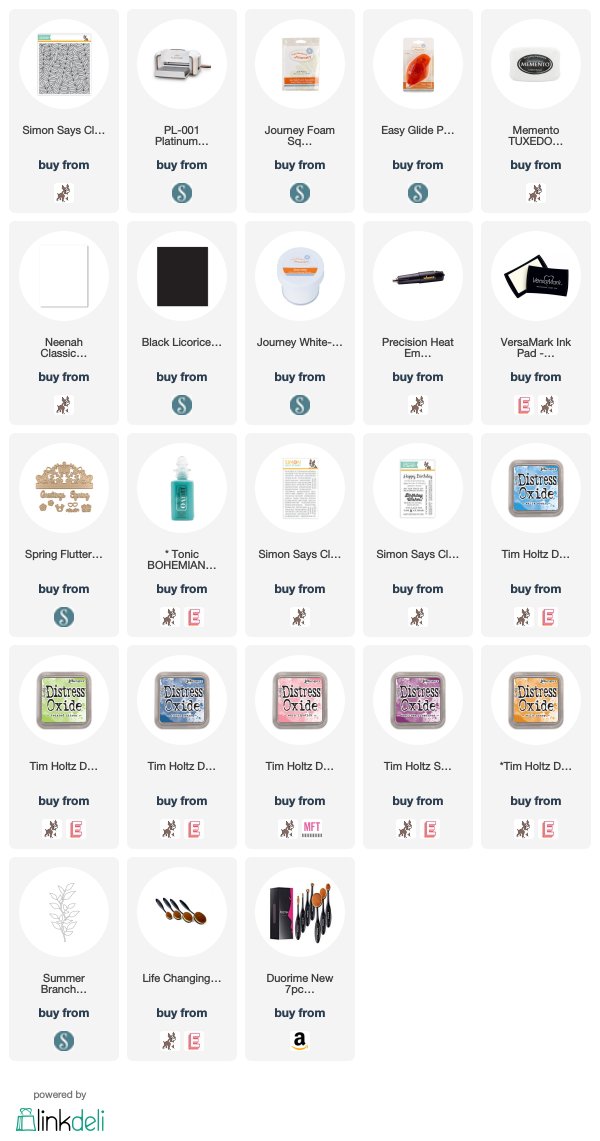This screenshot has width=600, height=1141.
Task: Open the PL-001 Platinum product card
Action: coord(181,111)
